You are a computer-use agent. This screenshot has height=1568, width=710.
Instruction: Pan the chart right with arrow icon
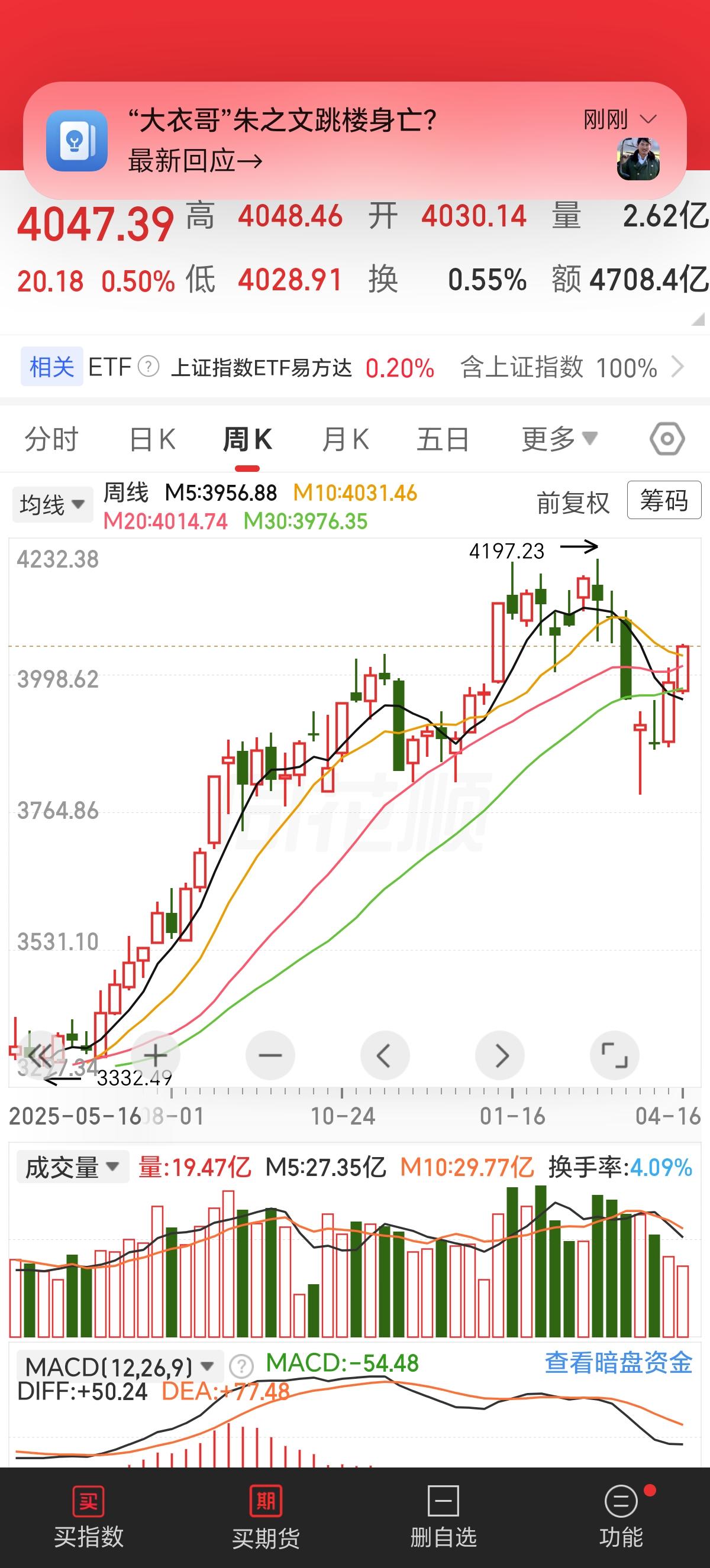coord(500,1056)
